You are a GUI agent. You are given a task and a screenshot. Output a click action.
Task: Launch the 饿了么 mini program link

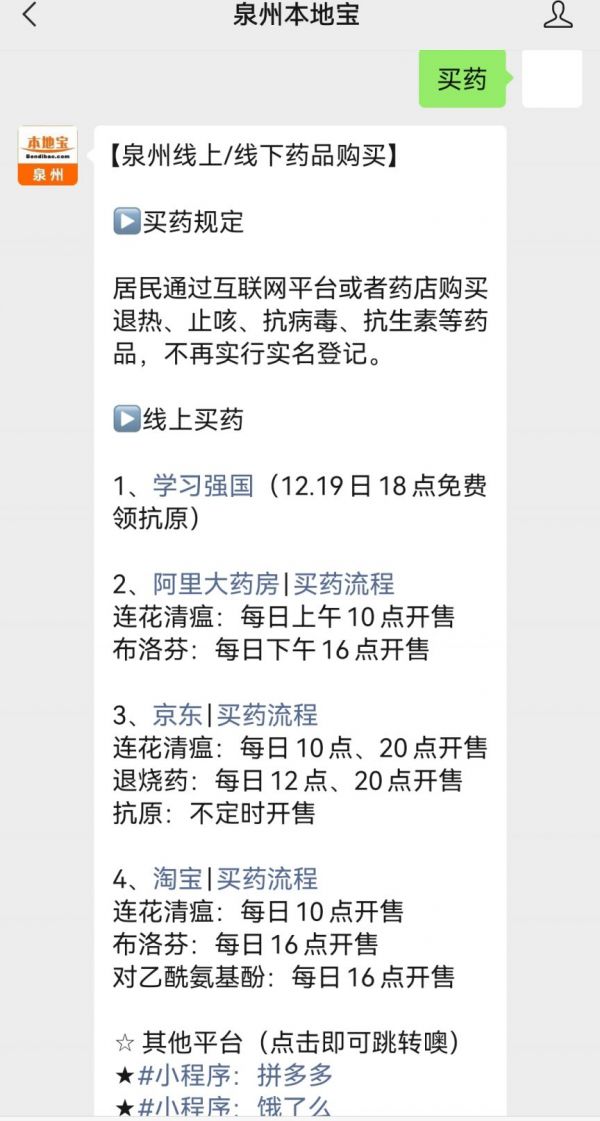coord(235,1106)
